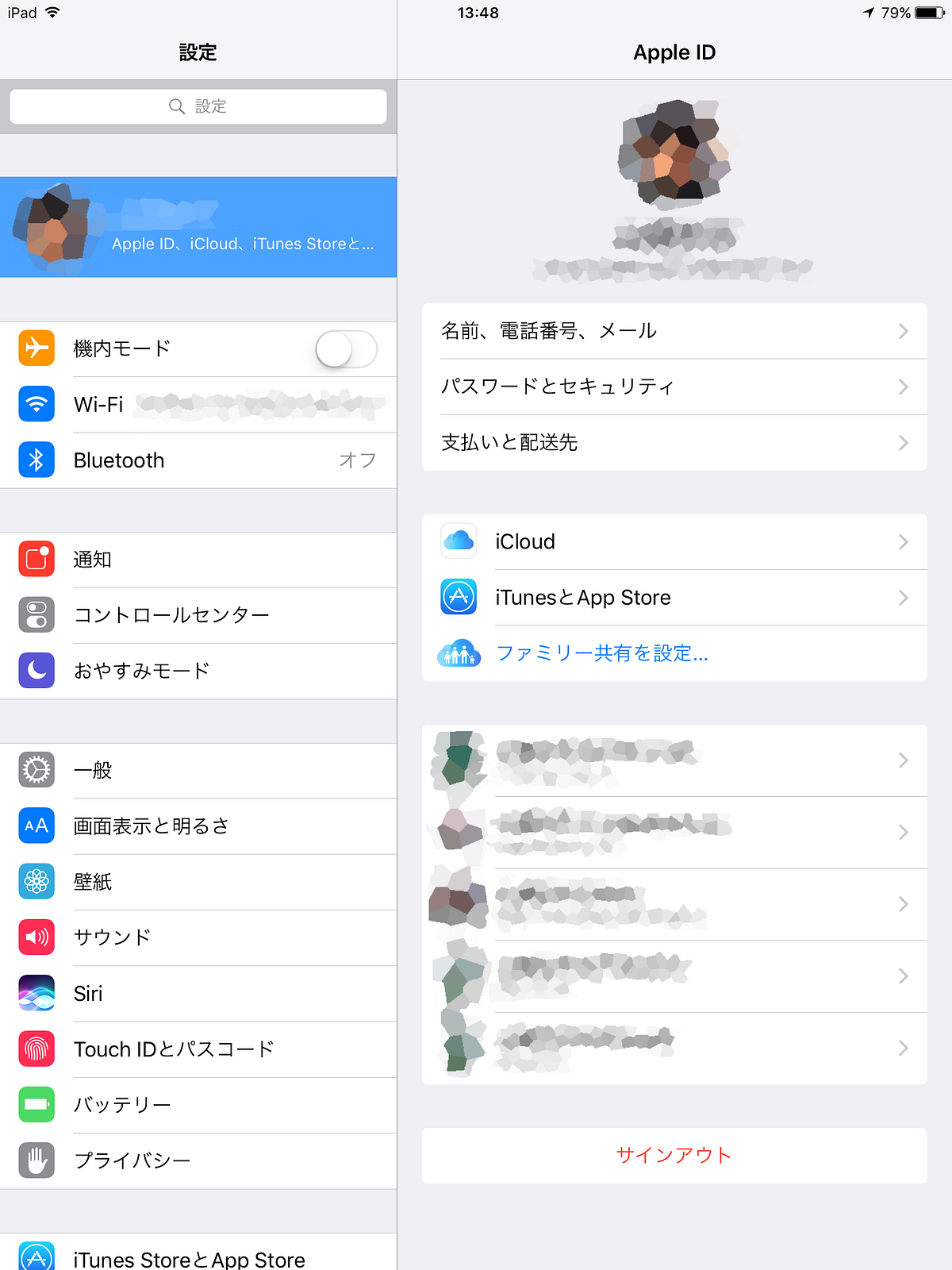Click the flower Wallpaper icon
The height and width of the screenshot is (1270, 952).
click(x=36, y=882)
